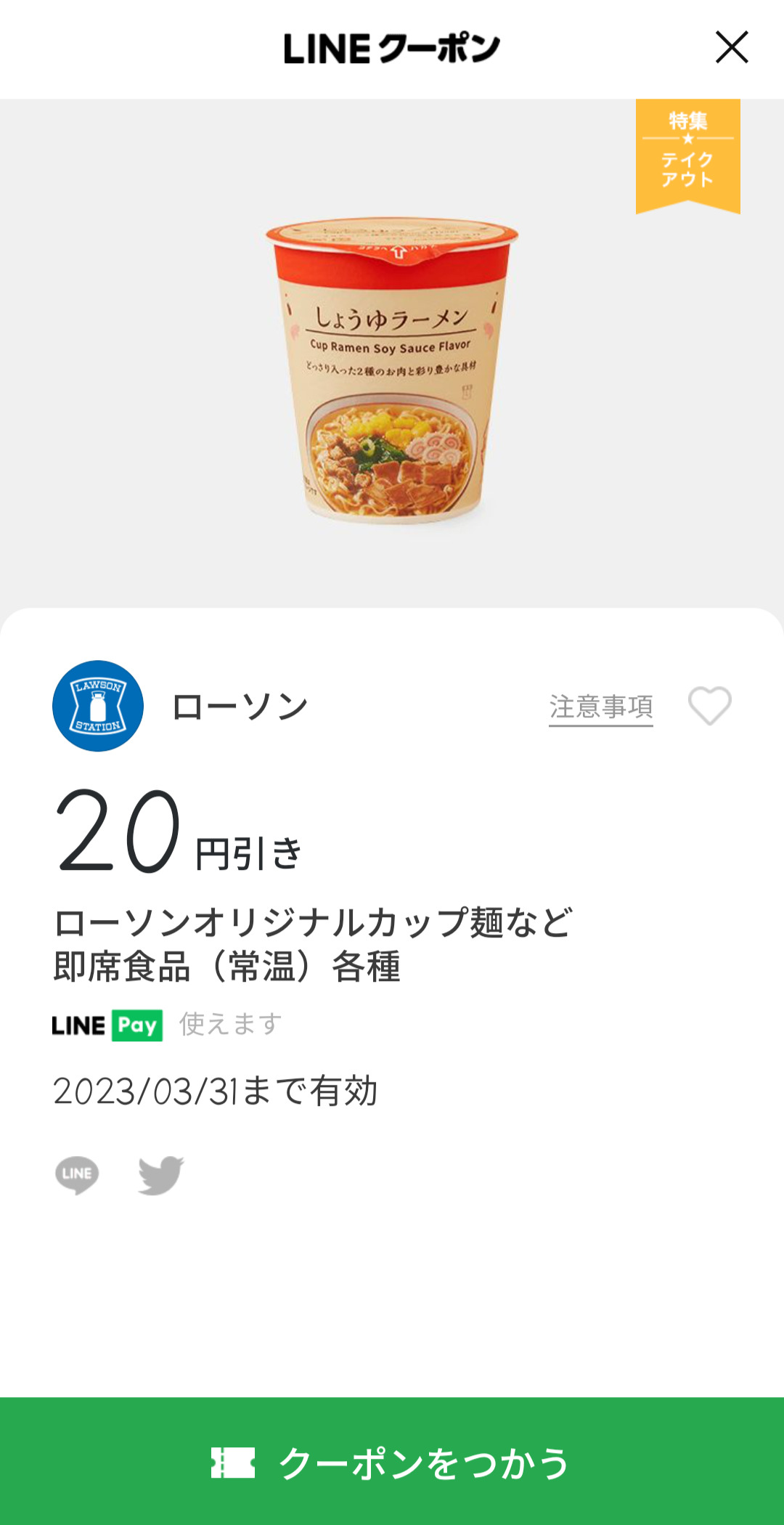Close the LINE coupon screen

pos(732,47)
